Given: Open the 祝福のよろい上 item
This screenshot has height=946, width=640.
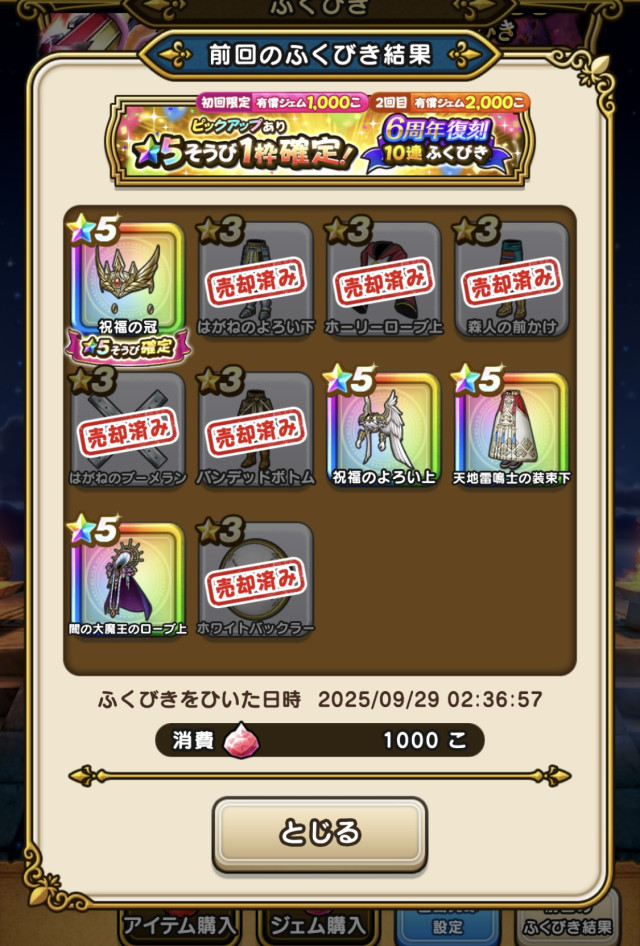Looking at the screenshot, I should [383, 430].
